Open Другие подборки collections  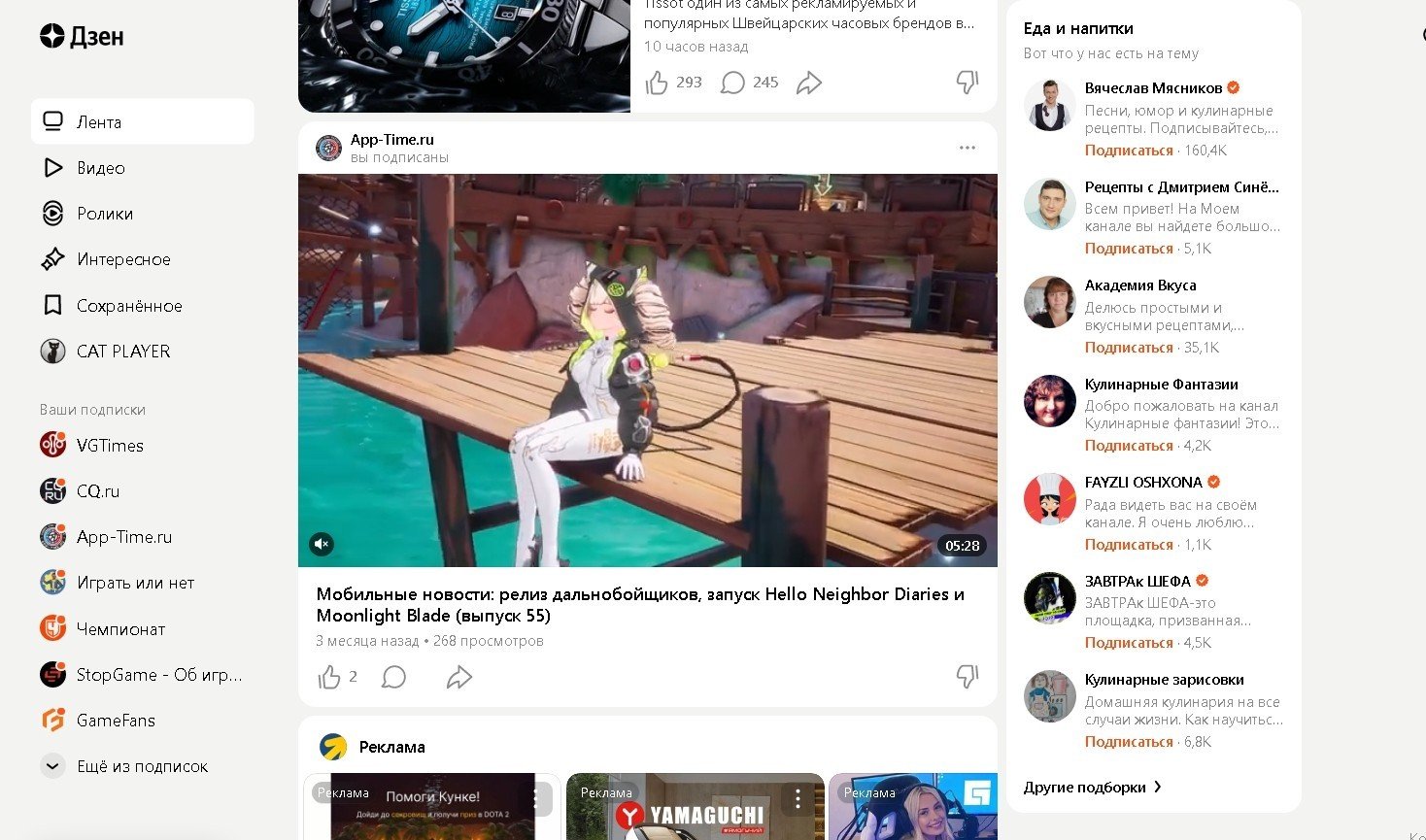point(1092,788)
